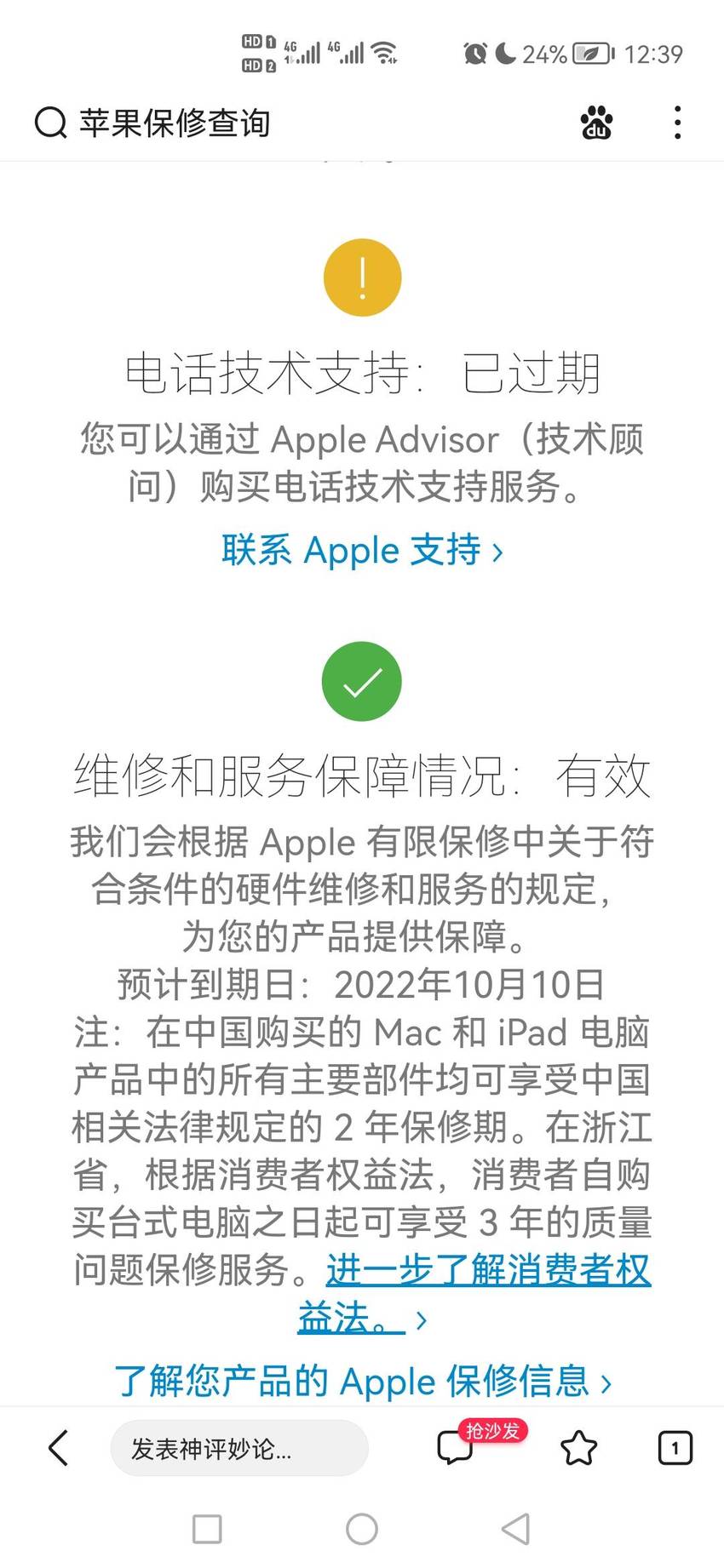Image resolution: width=724 pixels, height=1568 pixels.
Task: Open the tab switcher showing 1
Action: click(x=675, y=1447)
